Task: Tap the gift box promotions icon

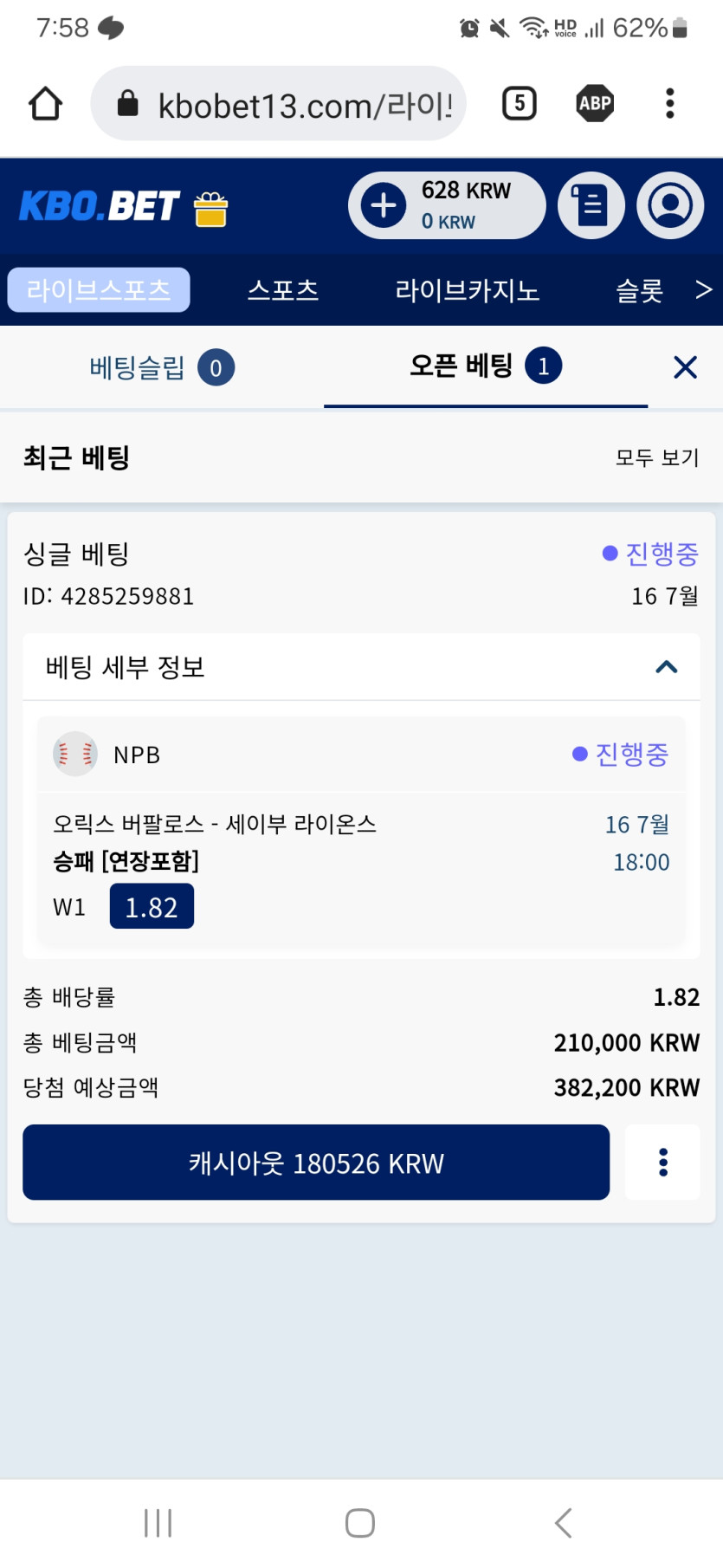Action: point(210,209)
